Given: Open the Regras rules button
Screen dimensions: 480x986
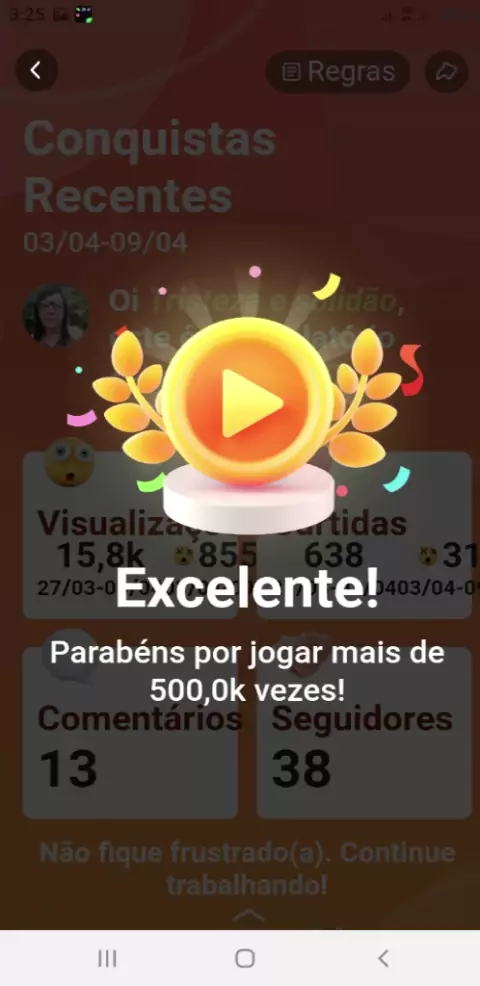Looking at the screenshot, I should [338, 72].
